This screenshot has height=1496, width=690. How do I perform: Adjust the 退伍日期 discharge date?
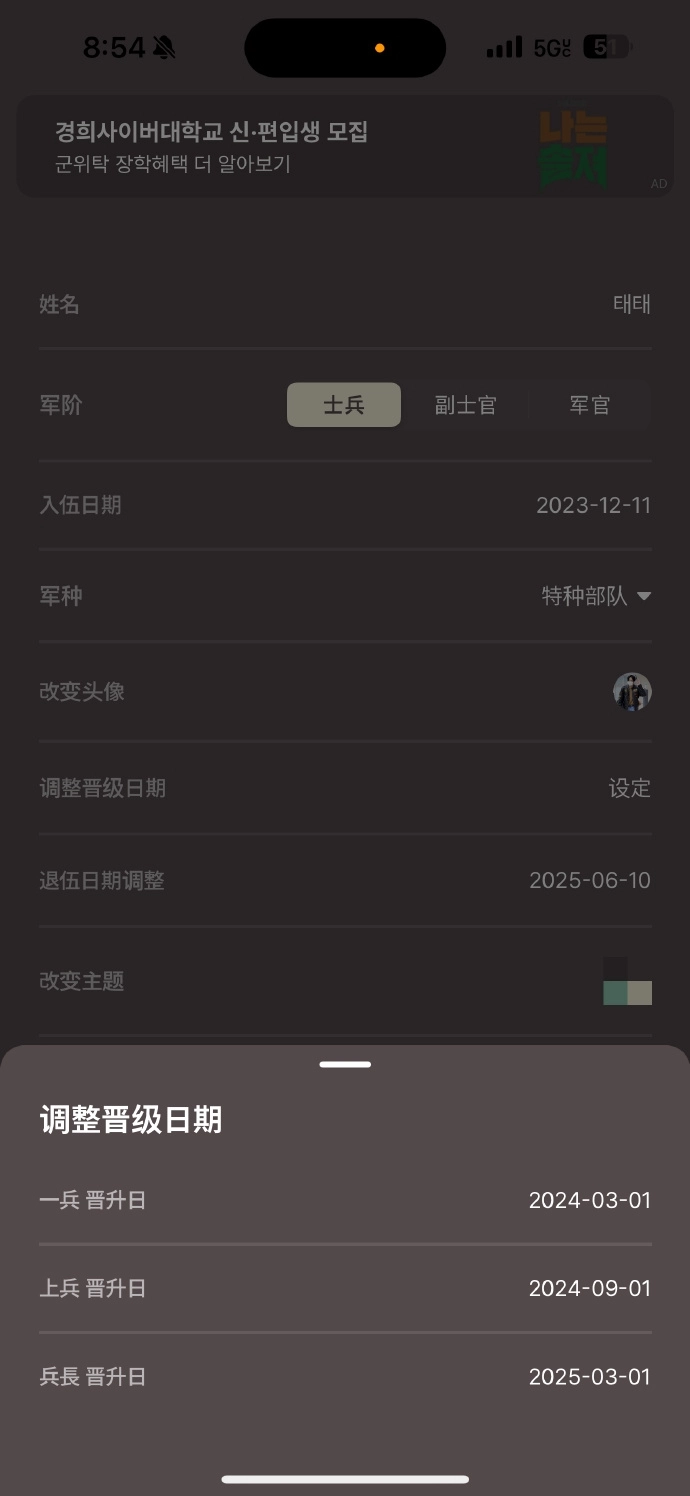(589, 880)
